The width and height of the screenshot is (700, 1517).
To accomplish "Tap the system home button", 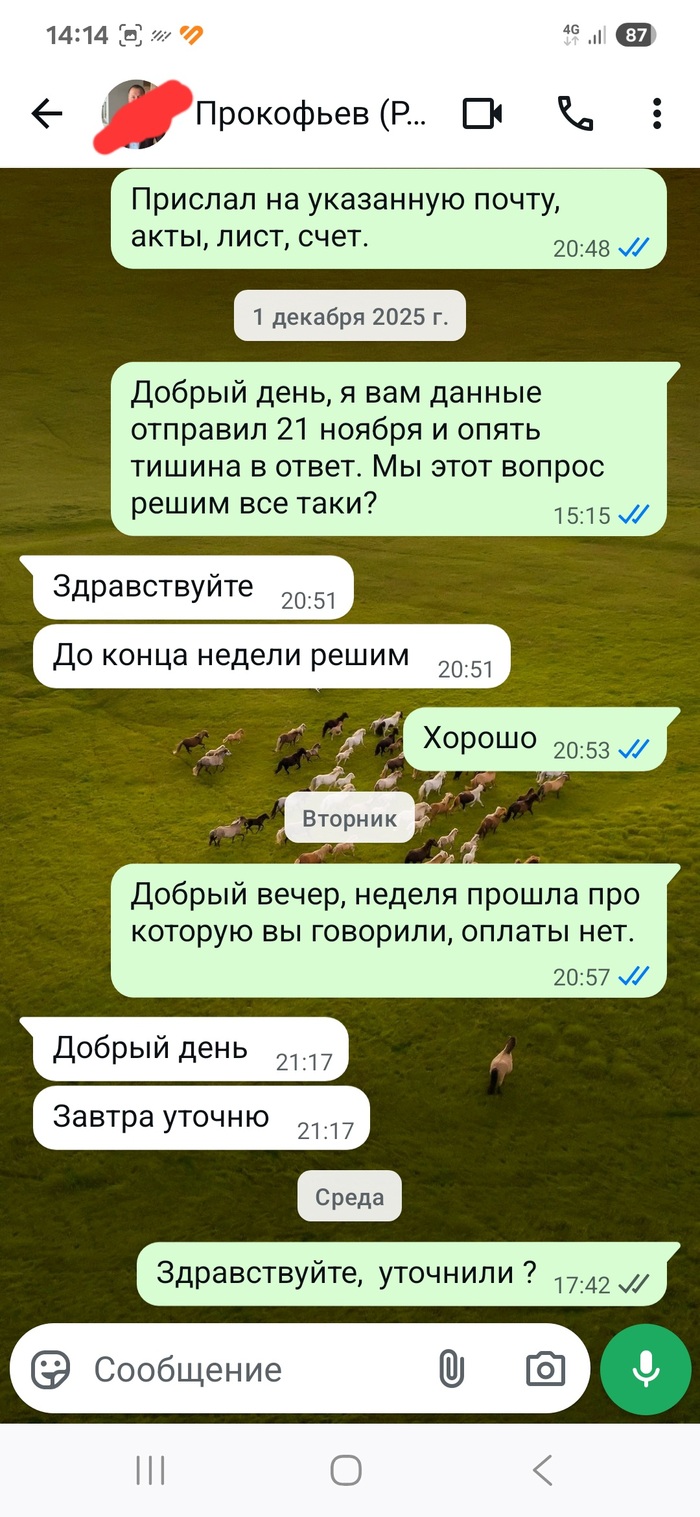I will coord(346,1470).
